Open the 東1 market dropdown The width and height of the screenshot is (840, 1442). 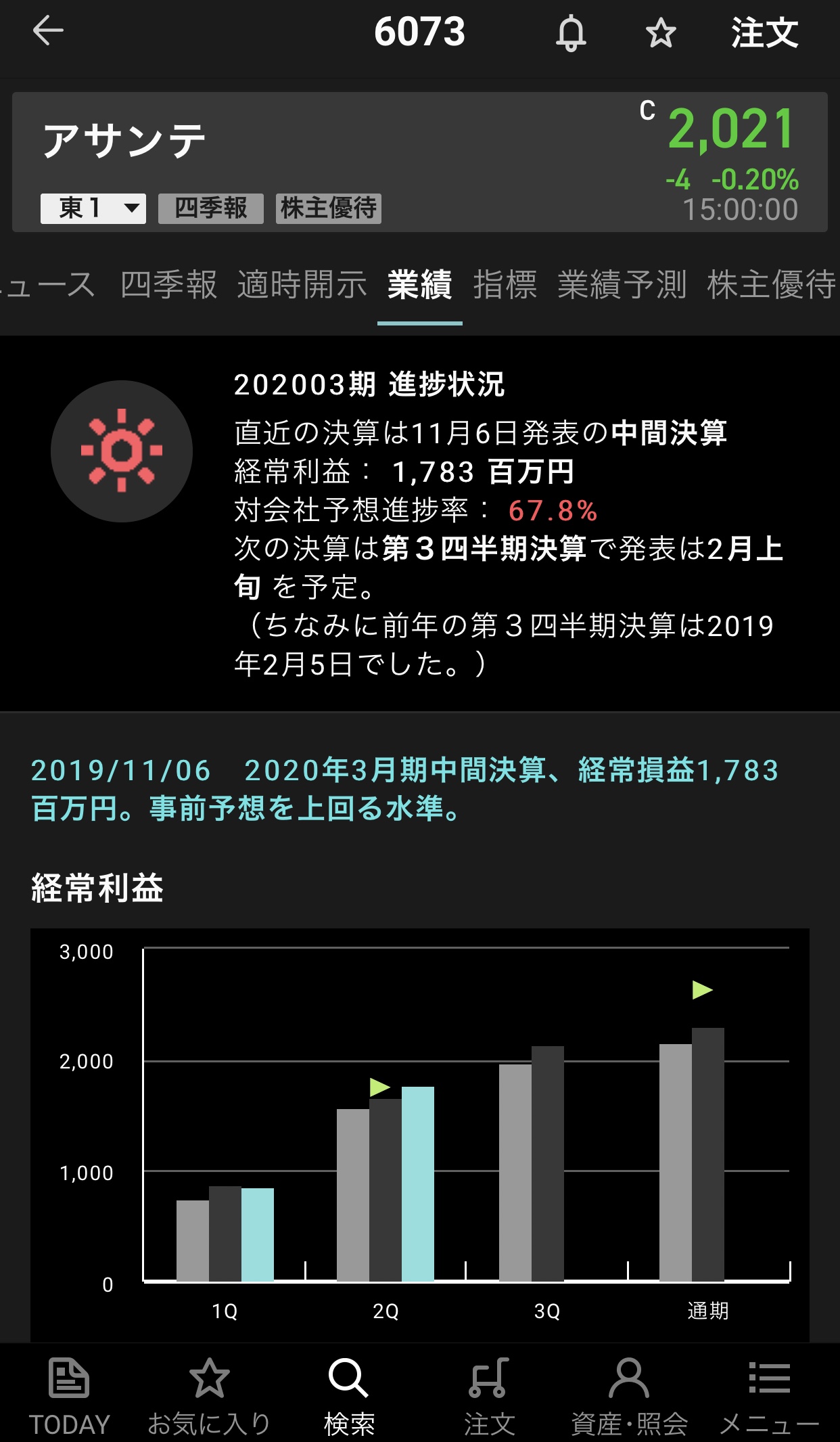tap(93, 208)
